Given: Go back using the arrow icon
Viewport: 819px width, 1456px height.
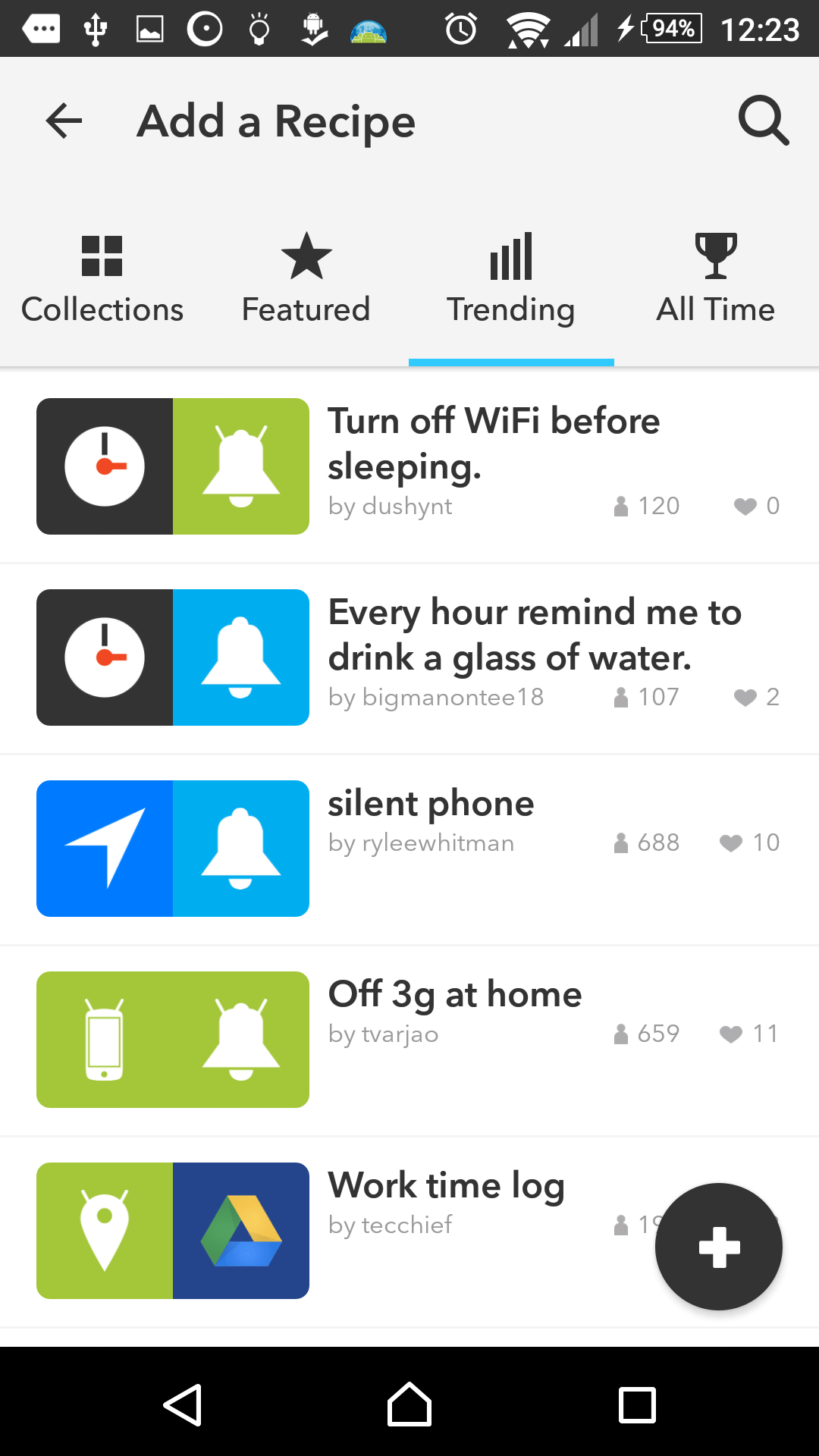Looking at the screenshot, I should (64, 121).
